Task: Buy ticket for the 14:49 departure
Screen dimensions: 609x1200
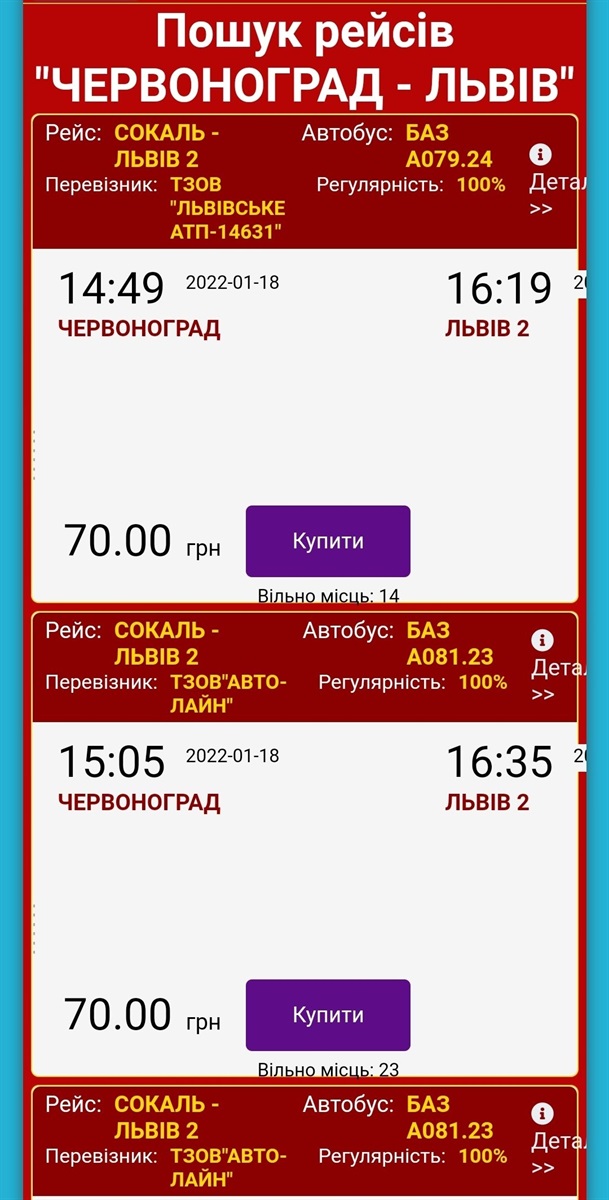Action: (x=328, y=541)
